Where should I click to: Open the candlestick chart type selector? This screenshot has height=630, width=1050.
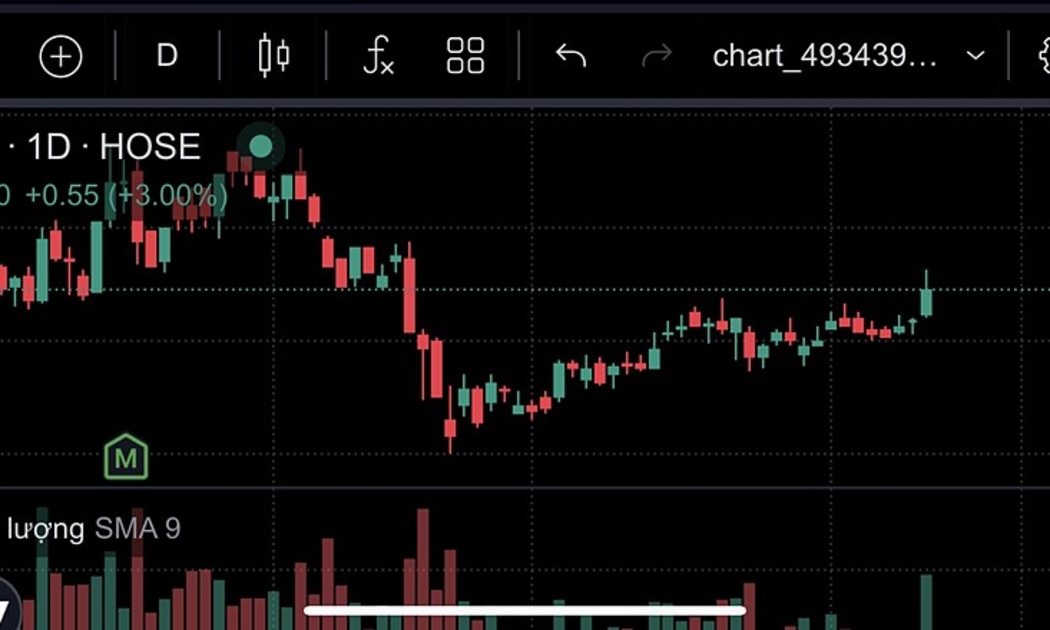coord(273,55)
